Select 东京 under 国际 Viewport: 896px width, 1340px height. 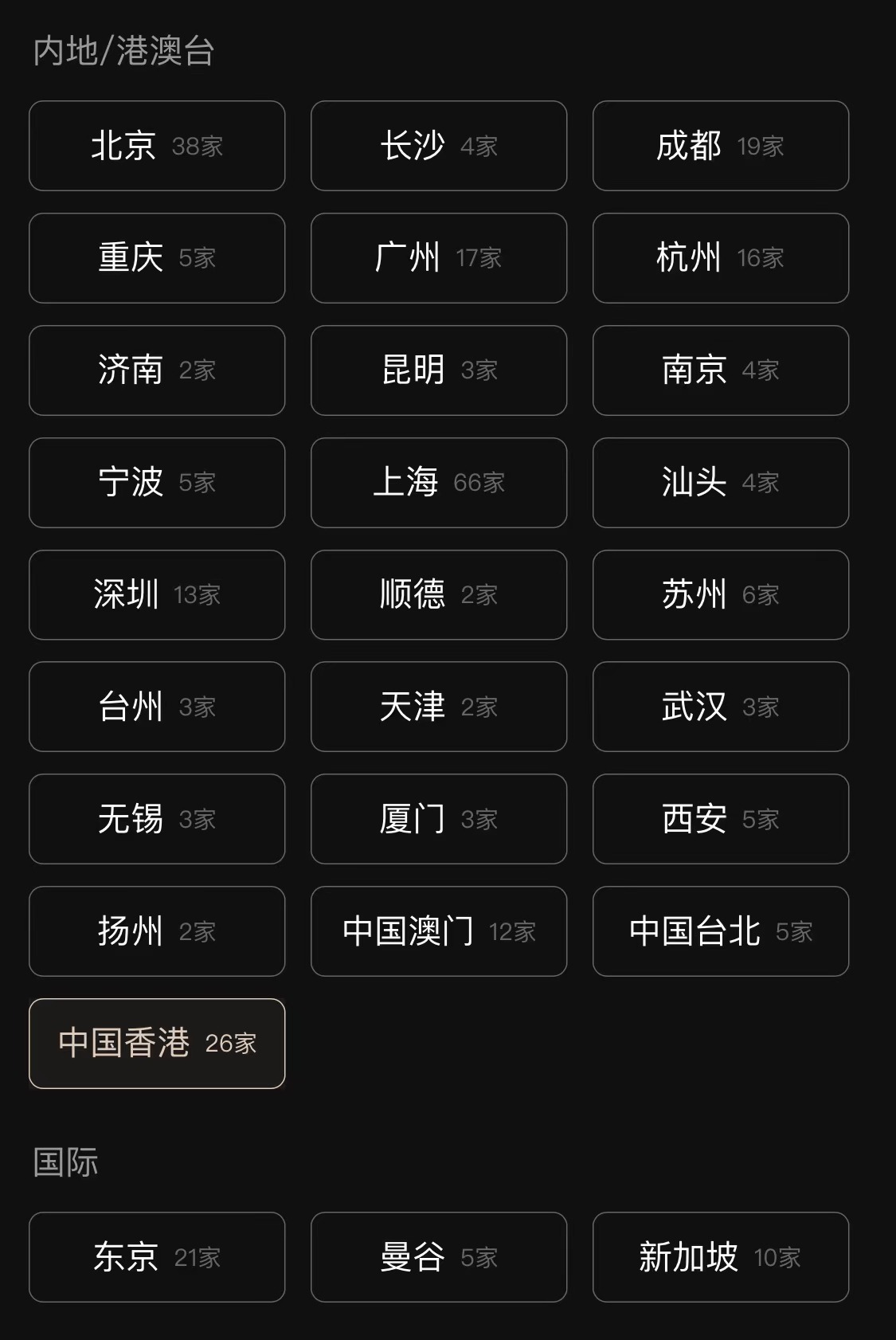coord(157,1257)
